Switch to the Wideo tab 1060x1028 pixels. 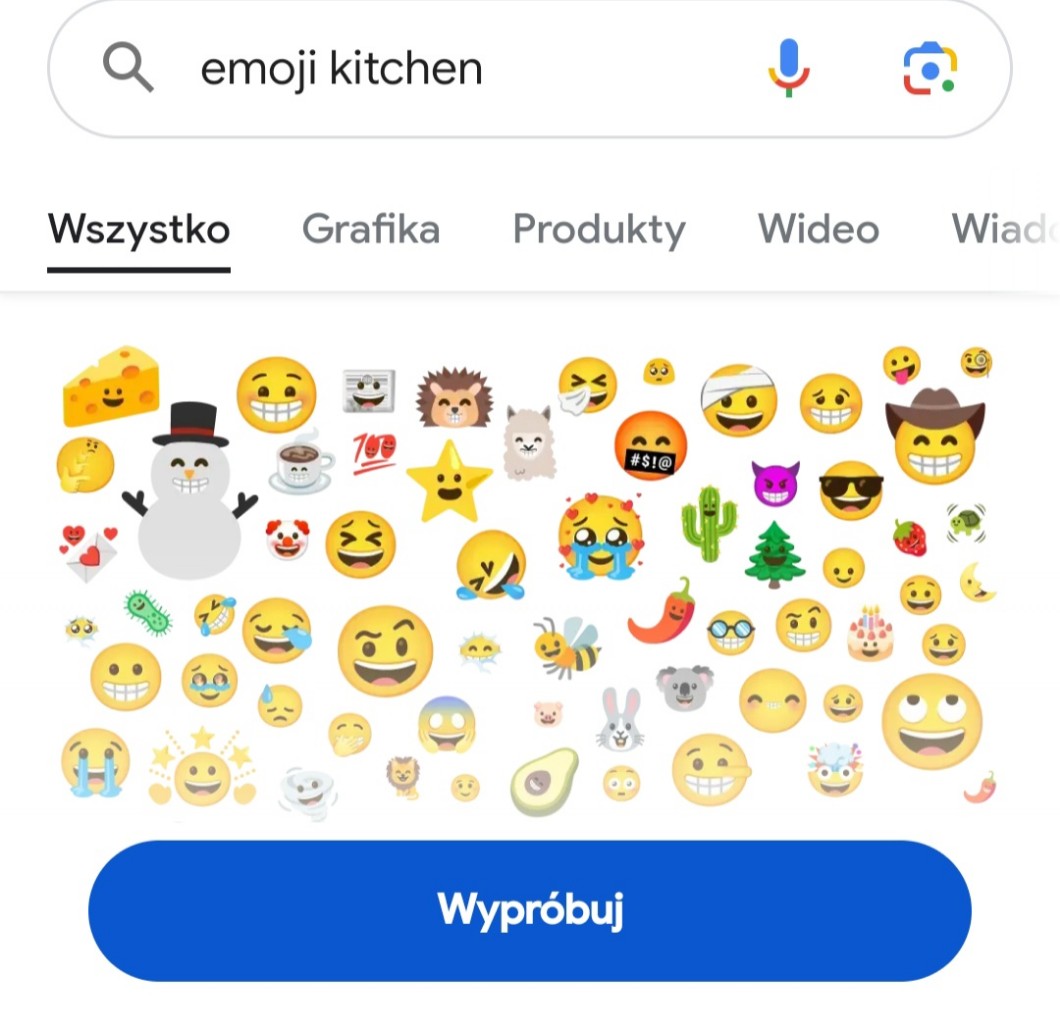pyautogui.click(x=818, y=230)
